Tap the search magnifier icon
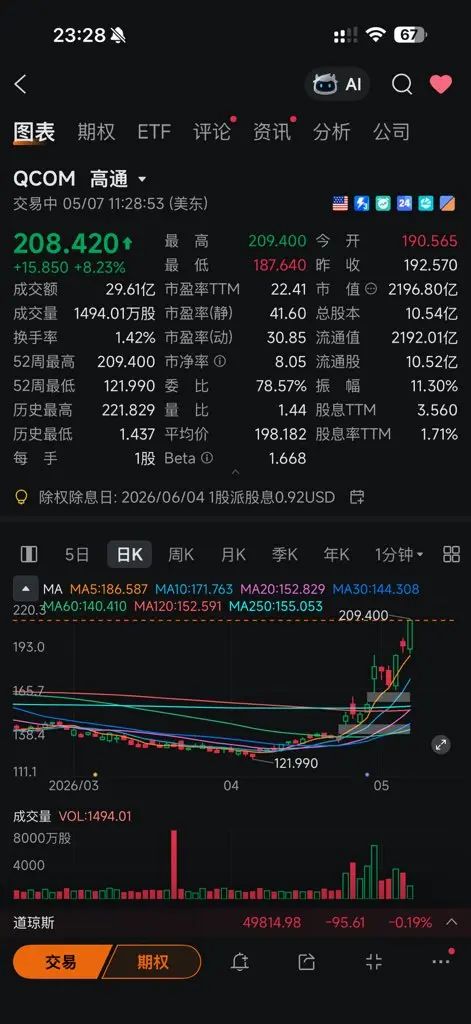 (x=402, y=84)
